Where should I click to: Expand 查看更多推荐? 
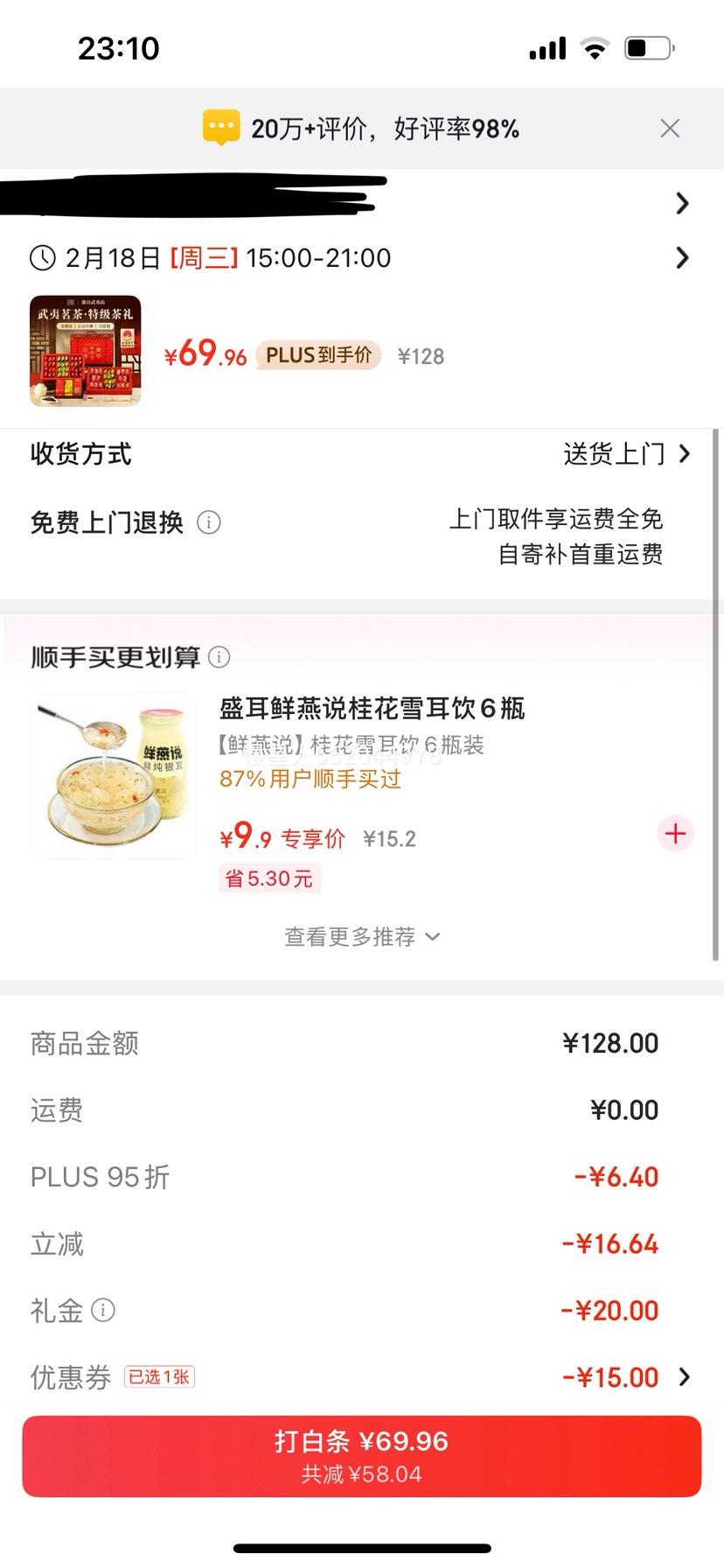[361, 937]
